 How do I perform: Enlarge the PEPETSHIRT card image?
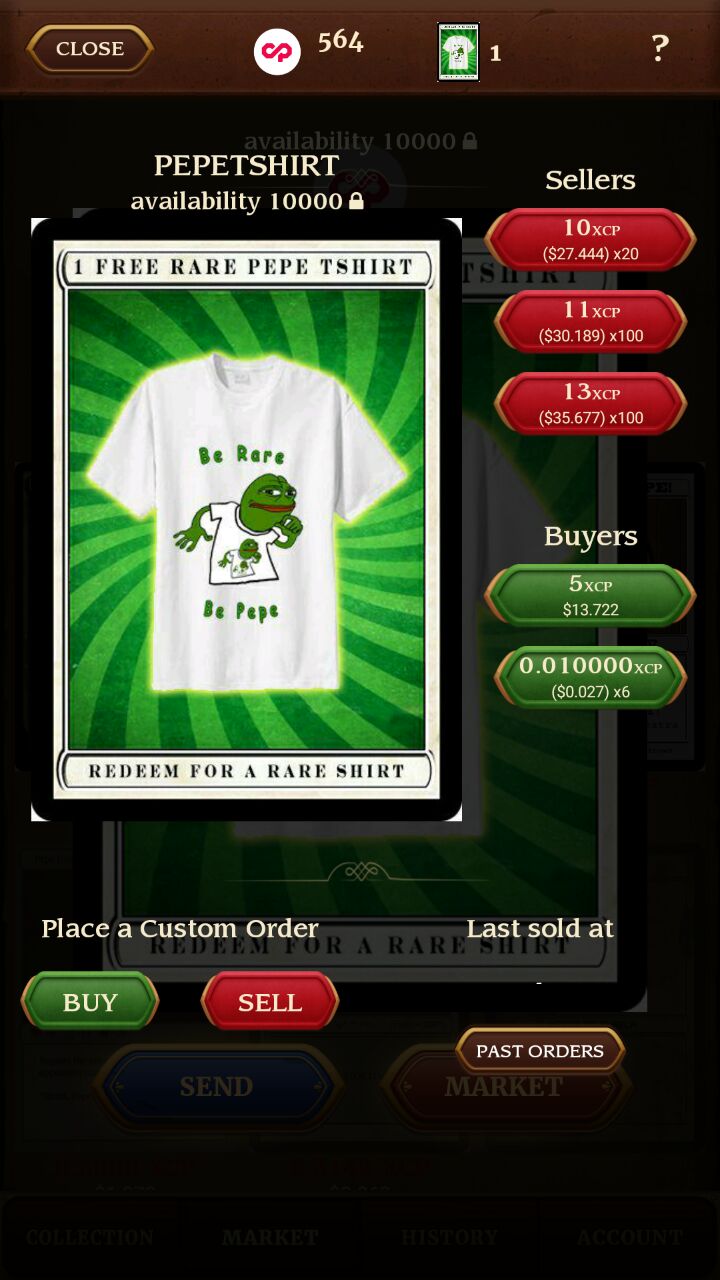pos(246,519)
